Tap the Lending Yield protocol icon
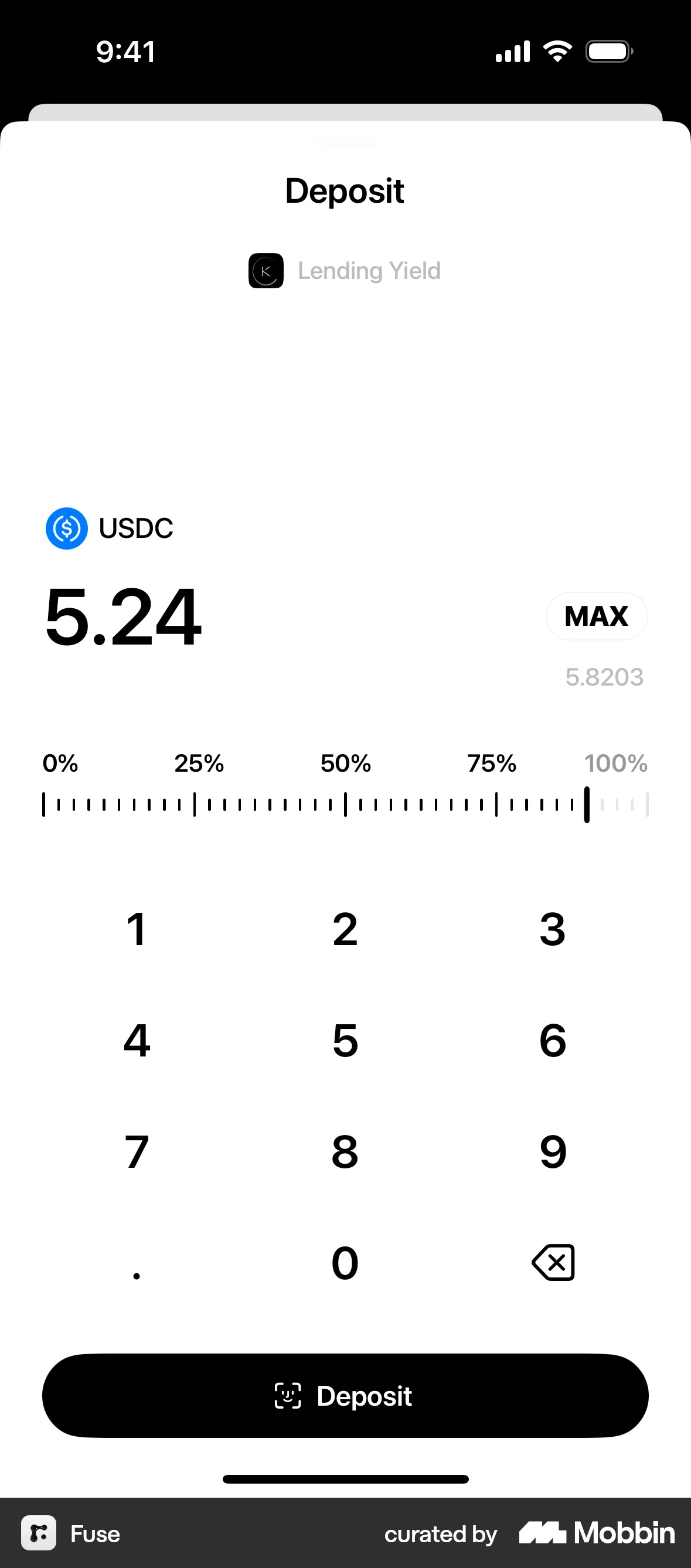 click(266, 271)
